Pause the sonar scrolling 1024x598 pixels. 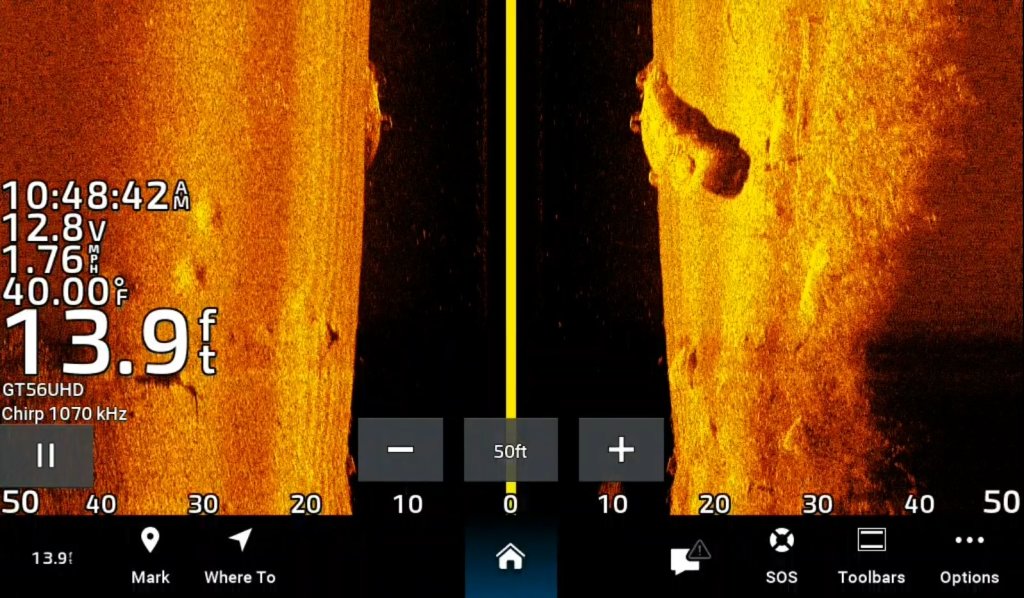(x=46, y=456)
